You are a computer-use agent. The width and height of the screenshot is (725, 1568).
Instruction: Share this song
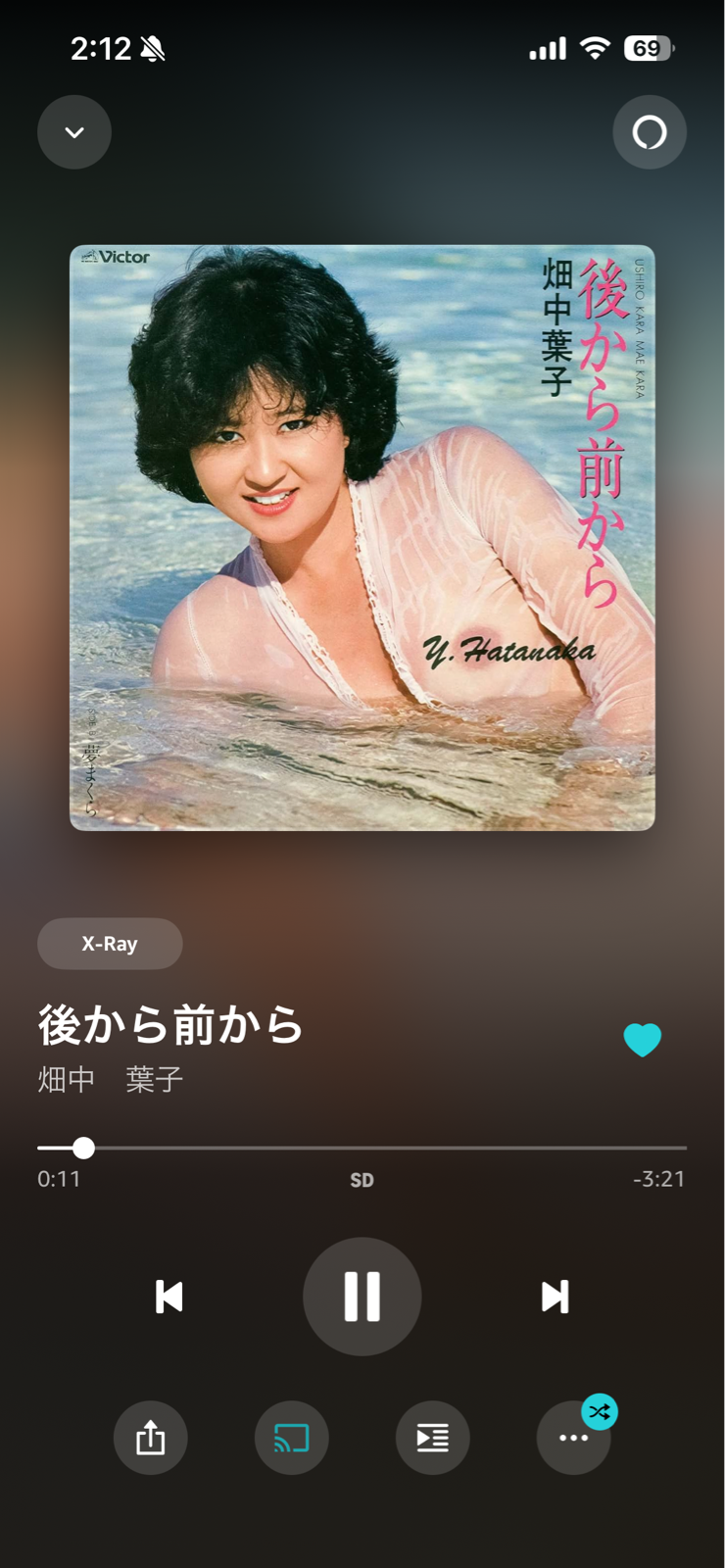pos(150,1438)
